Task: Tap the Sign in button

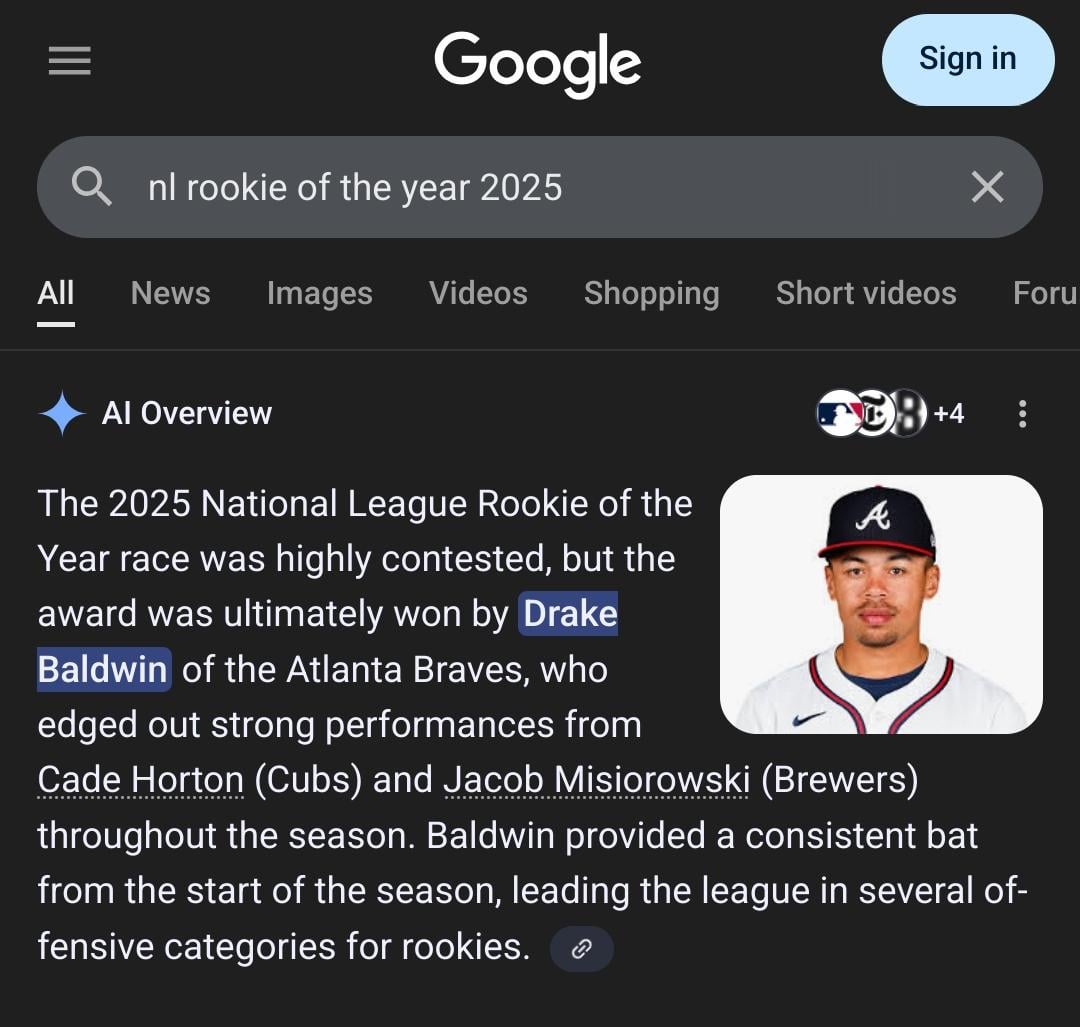Action: coord(967,60)
